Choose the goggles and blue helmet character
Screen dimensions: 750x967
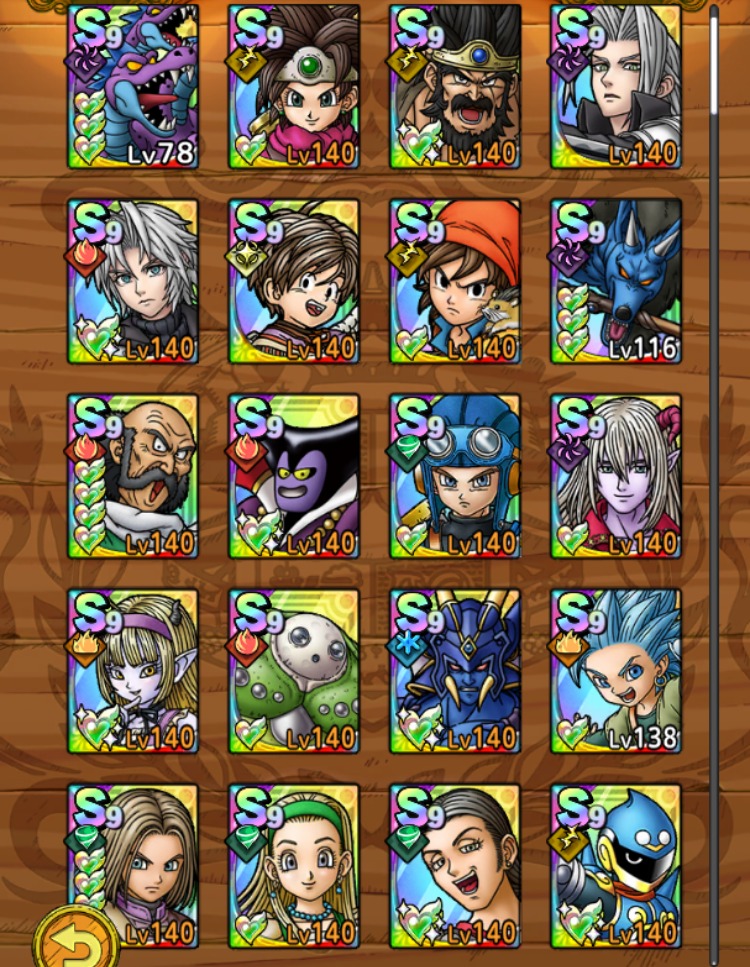455,476
